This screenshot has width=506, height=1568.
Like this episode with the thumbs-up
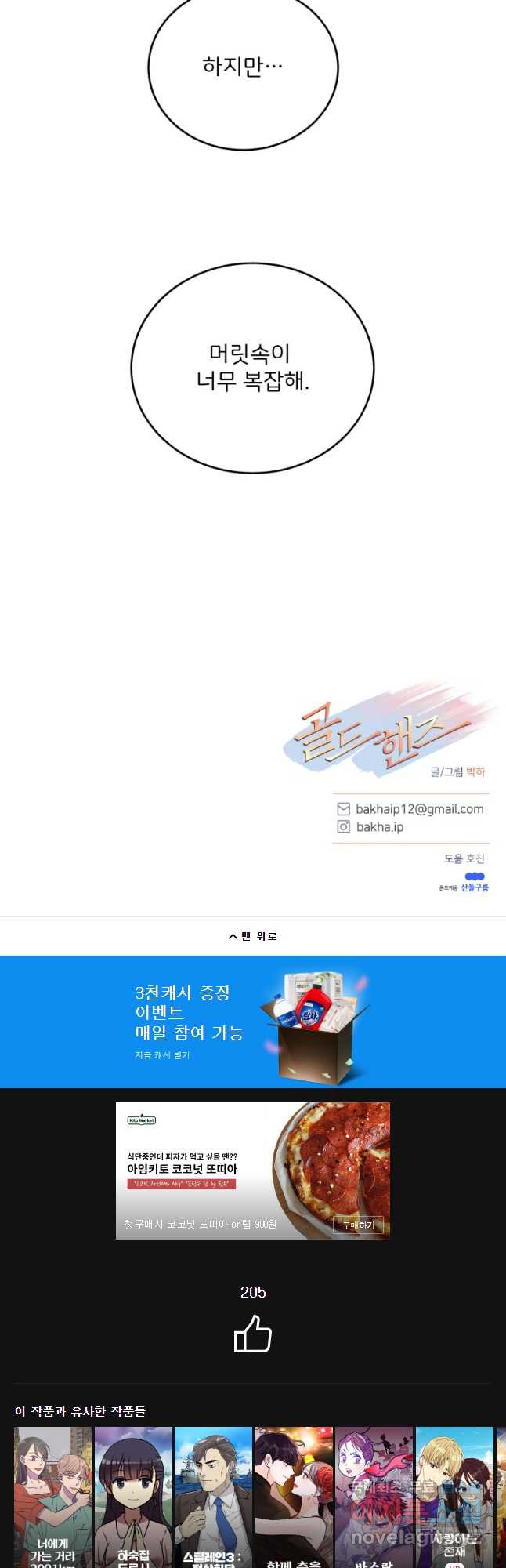[x=252, y=1334]
